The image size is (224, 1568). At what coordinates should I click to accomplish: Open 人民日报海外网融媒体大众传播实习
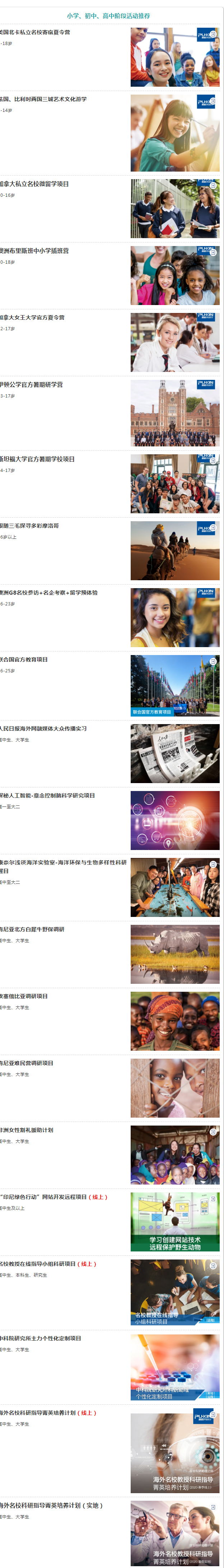(x=44, y=729)
